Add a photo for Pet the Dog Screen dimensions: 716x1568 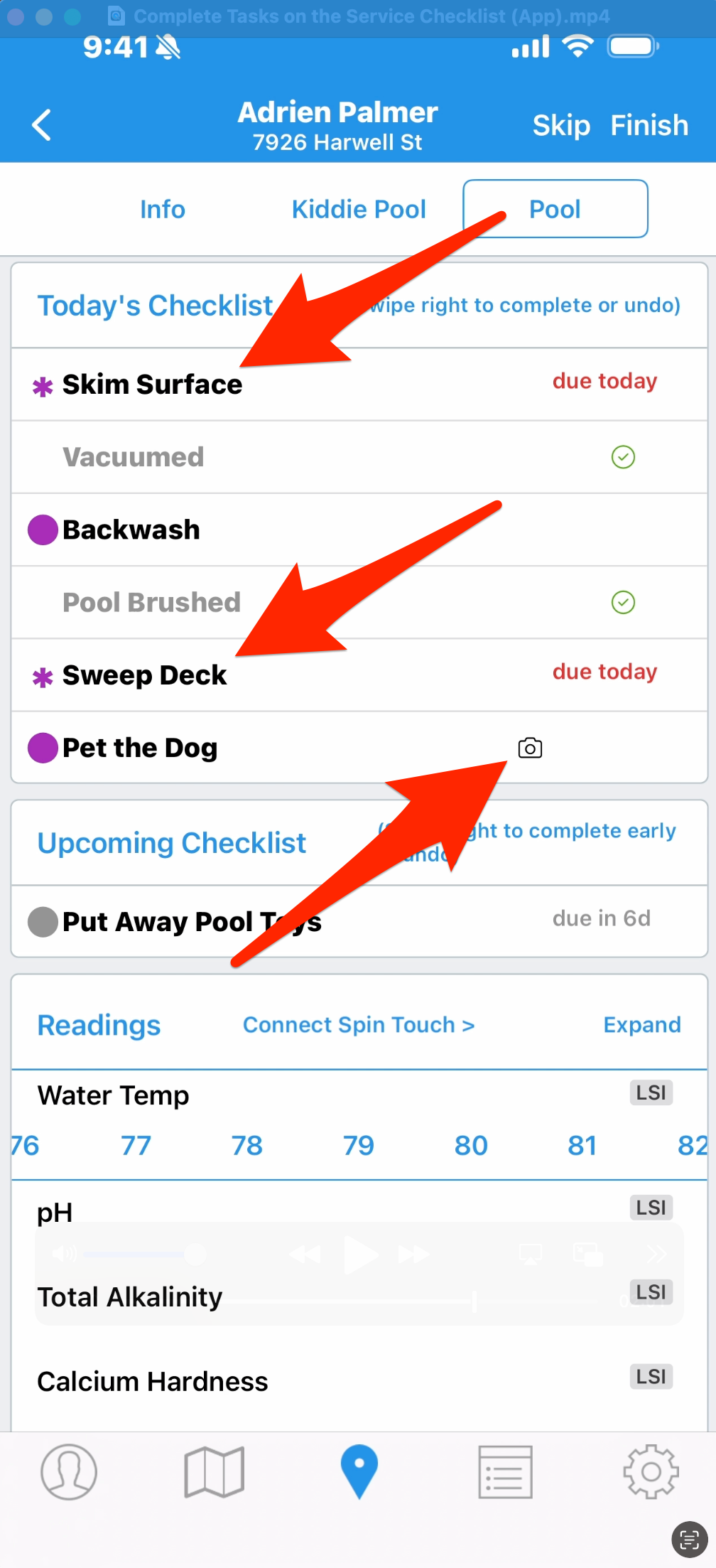point(530,748)
